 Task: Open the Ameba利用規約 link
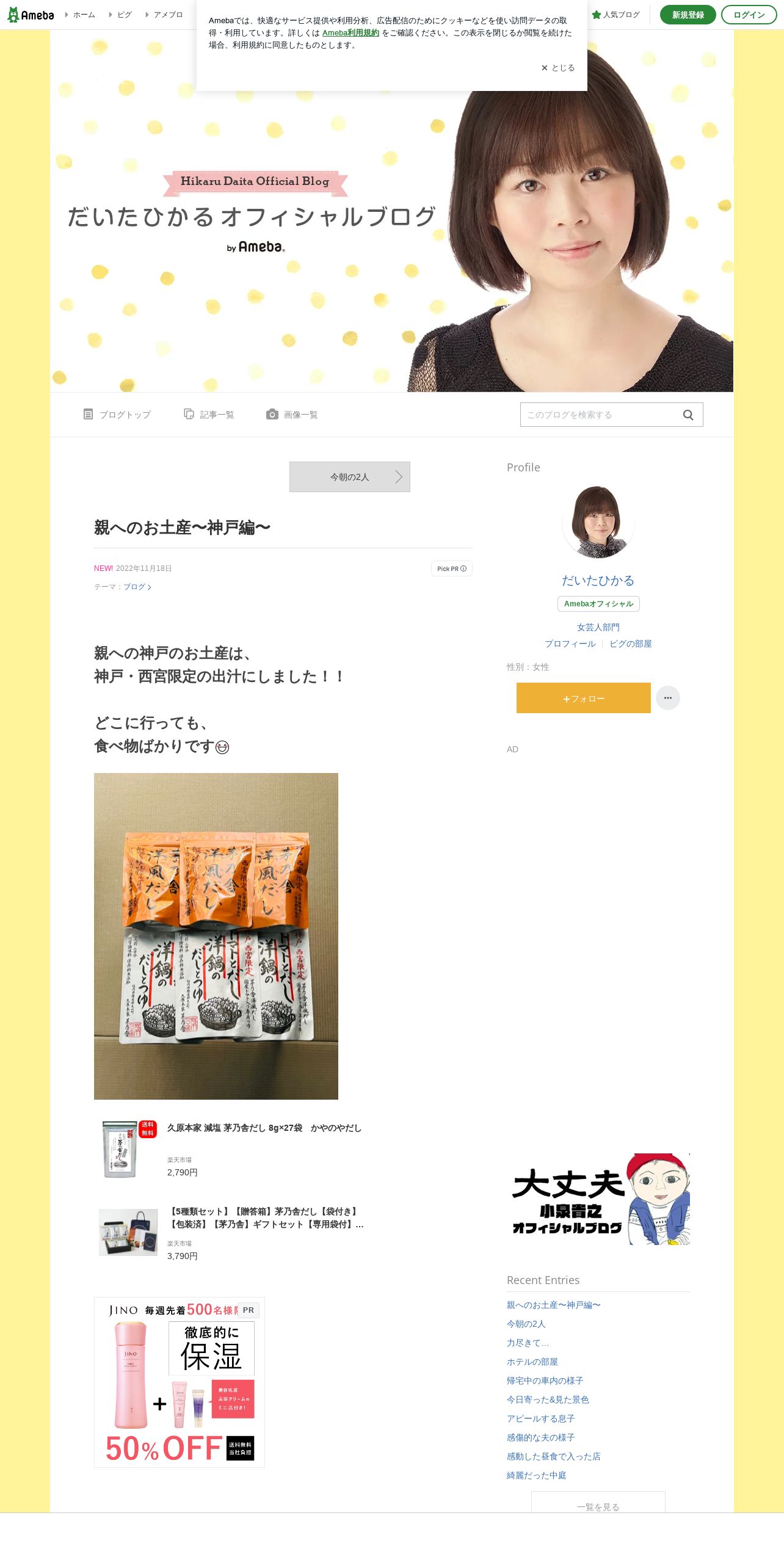click(x=350, y=33)
